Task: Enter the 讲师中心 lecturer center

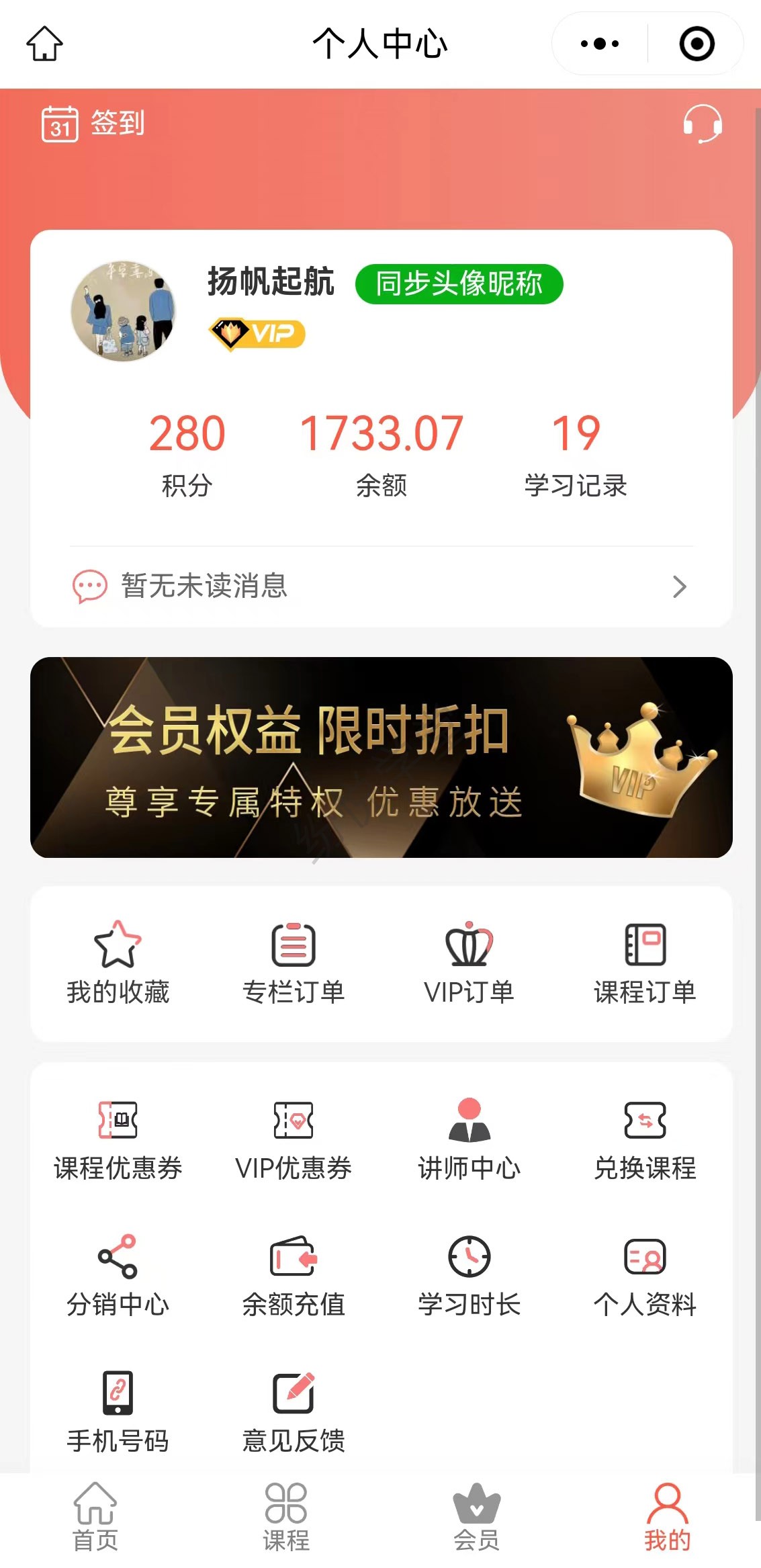Action: point(469,1139)
